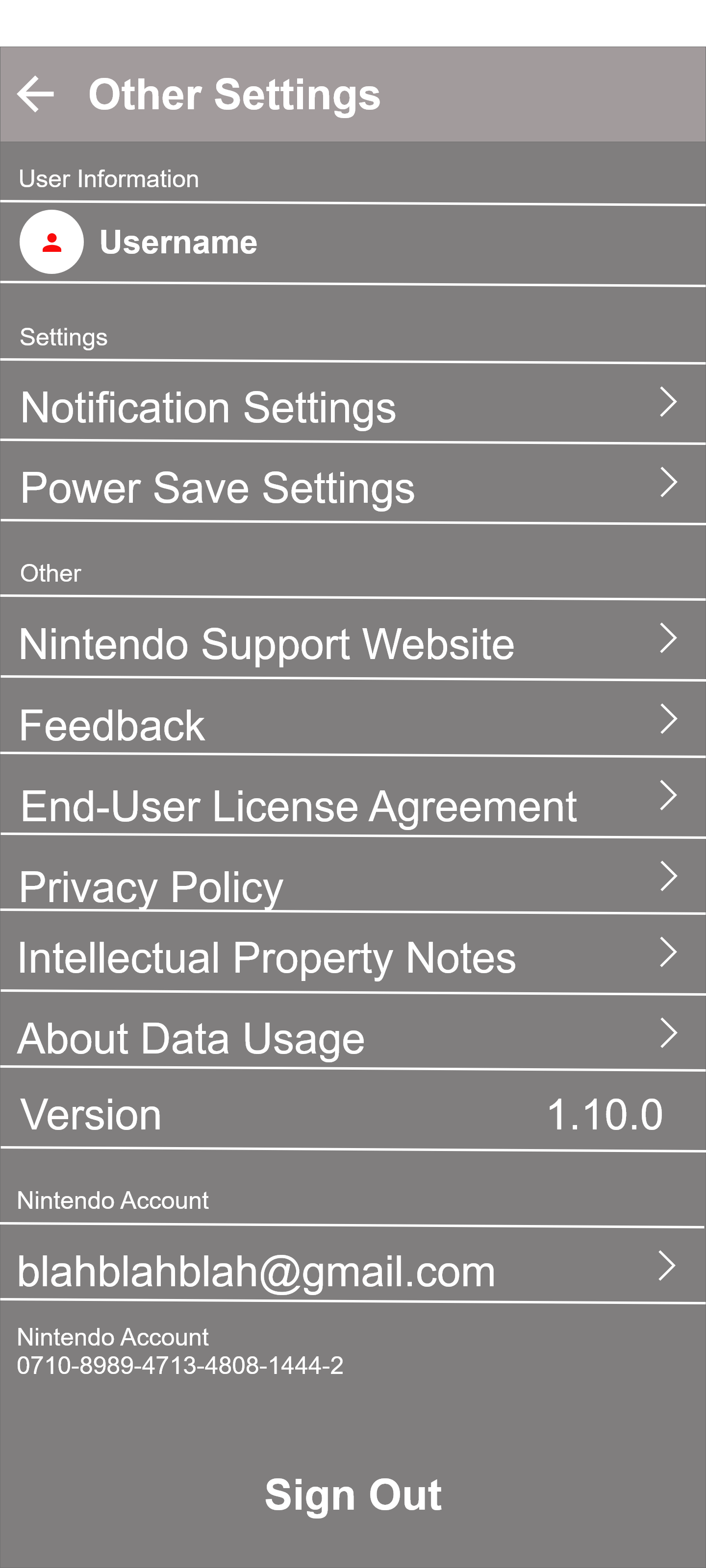
Task: Open the Username profile row
Action: pos(353,244)
